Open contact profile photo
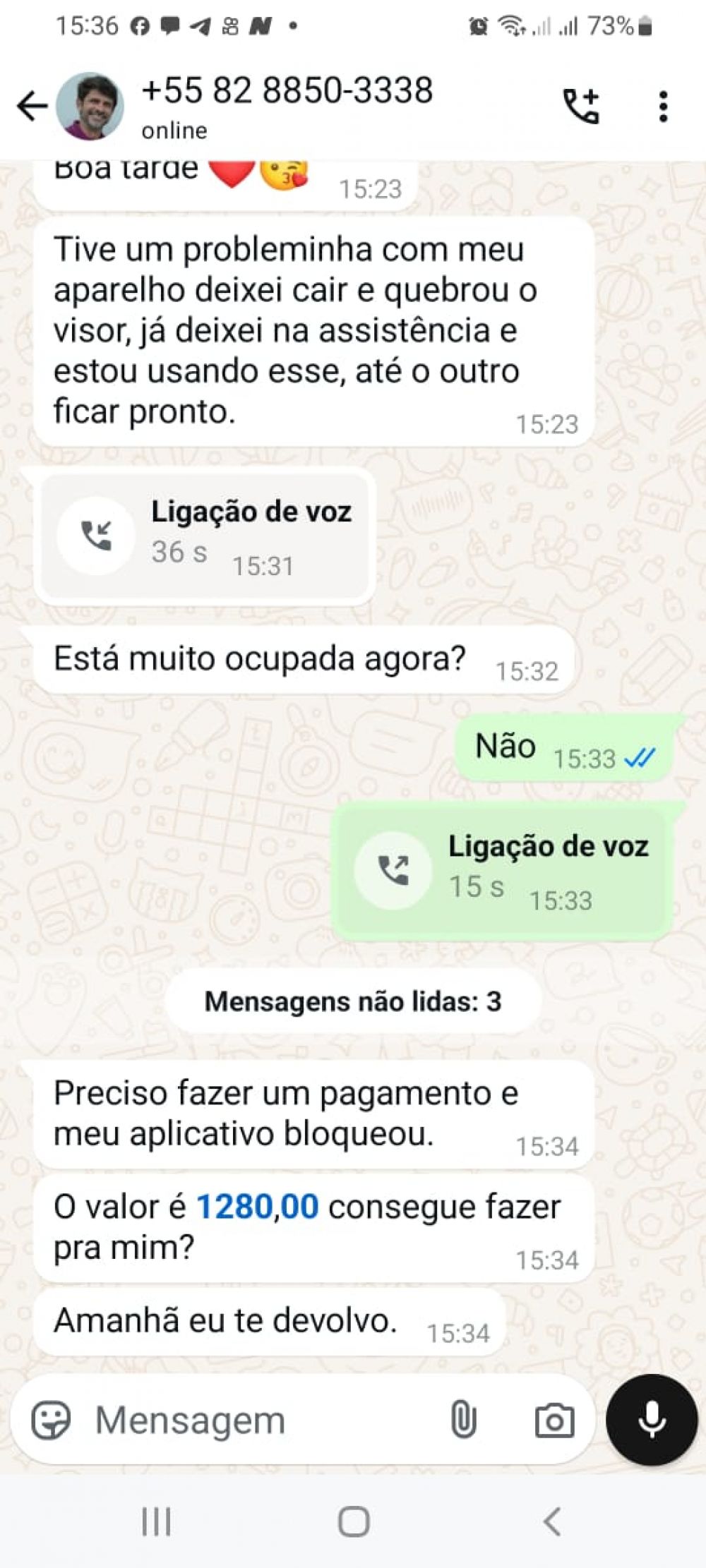 click(x=90, y=107)
